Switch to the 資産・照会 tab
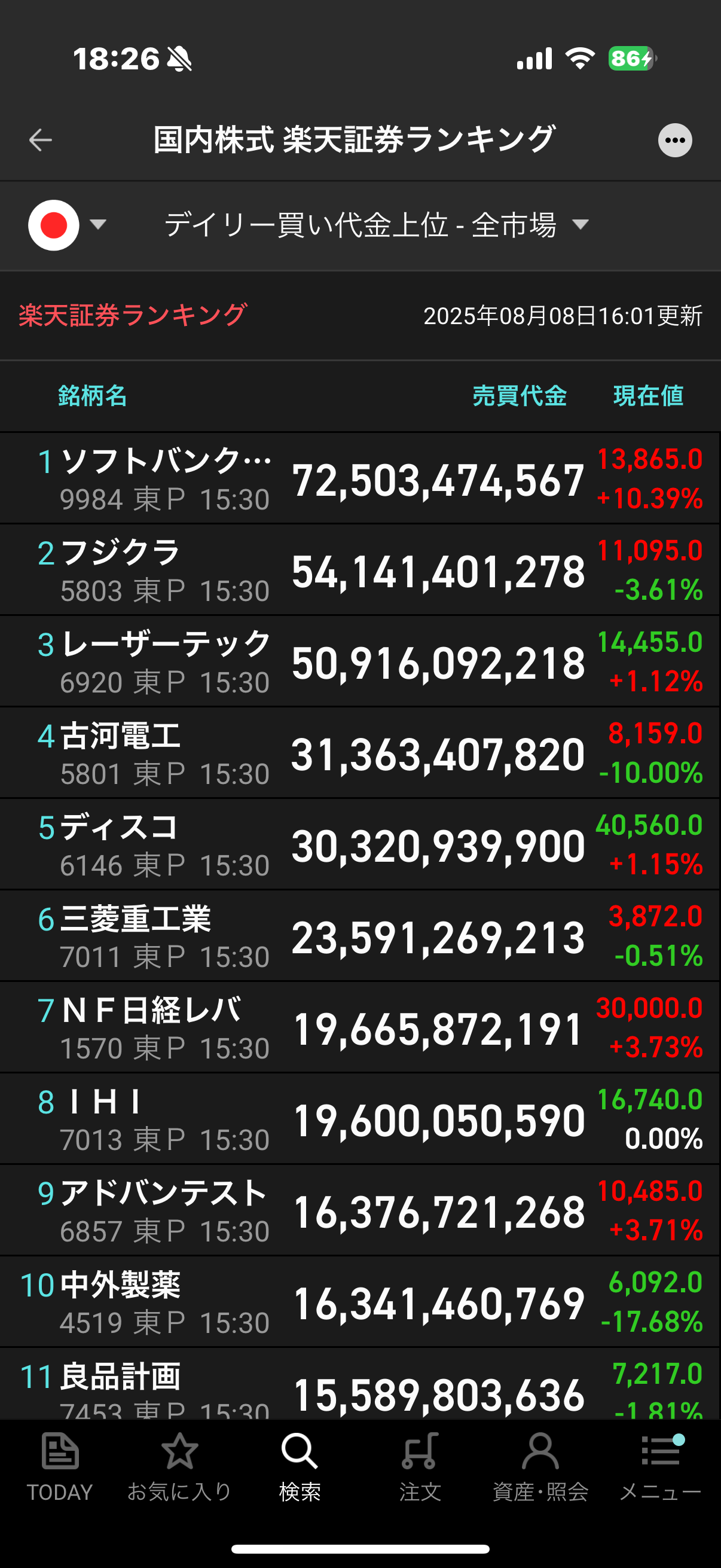 click(540, 1468)
